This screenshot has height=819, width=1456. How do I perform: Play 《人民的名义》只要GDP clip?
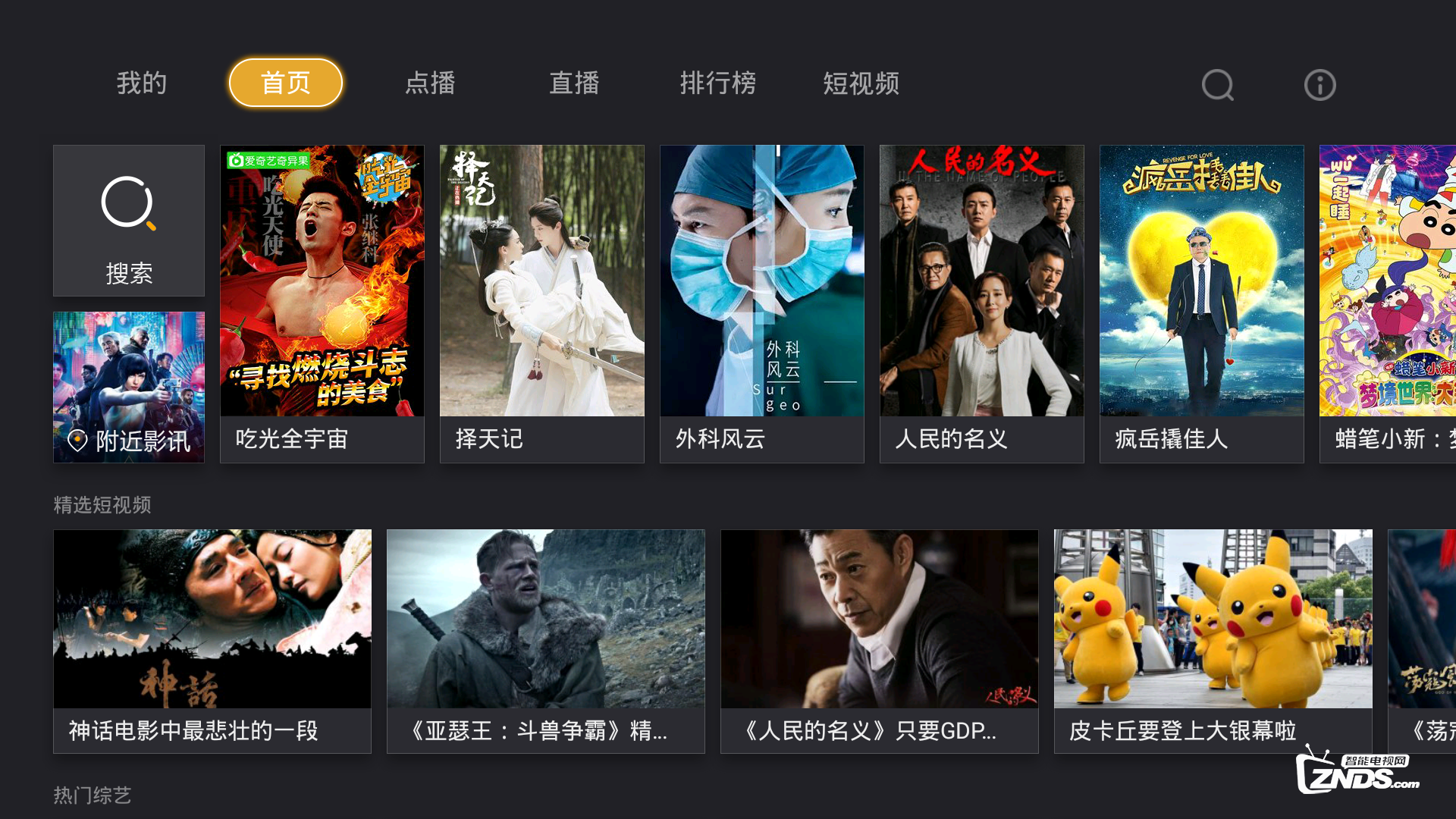[880, 641]
